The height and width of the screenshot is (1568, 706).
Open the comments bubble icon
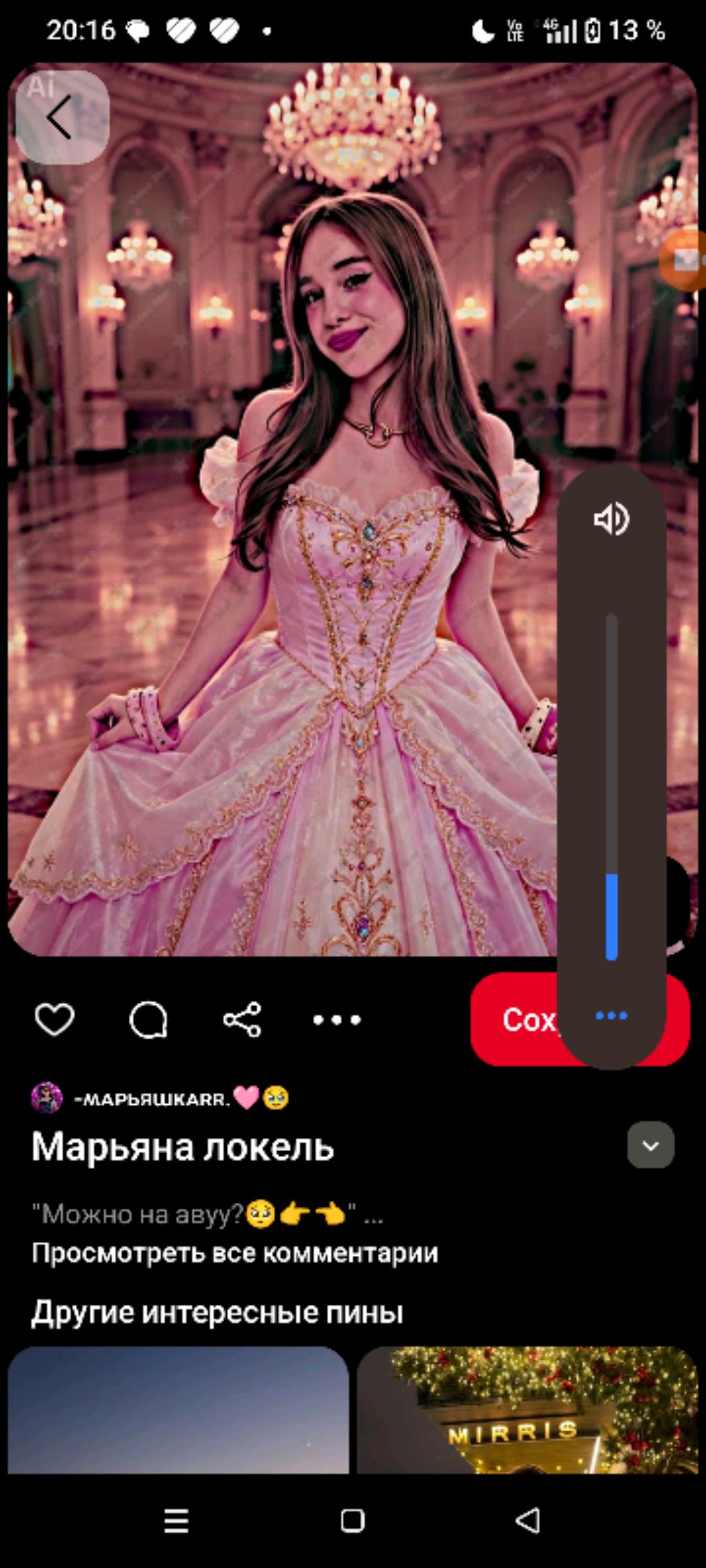click(x=148, y=1019)
